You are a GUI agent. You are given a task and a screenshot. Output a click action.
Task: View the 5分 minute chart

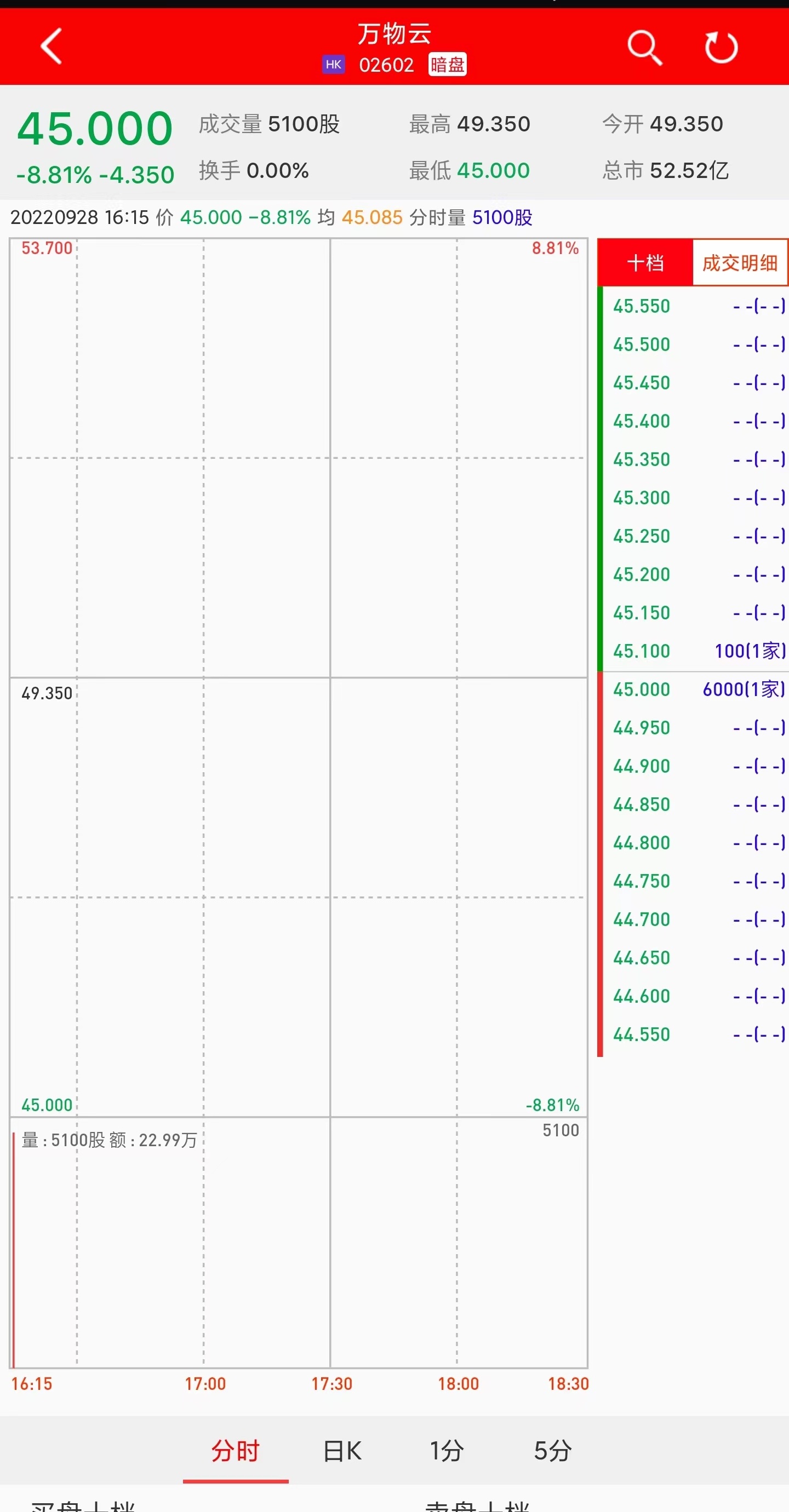pos(552,1450)
